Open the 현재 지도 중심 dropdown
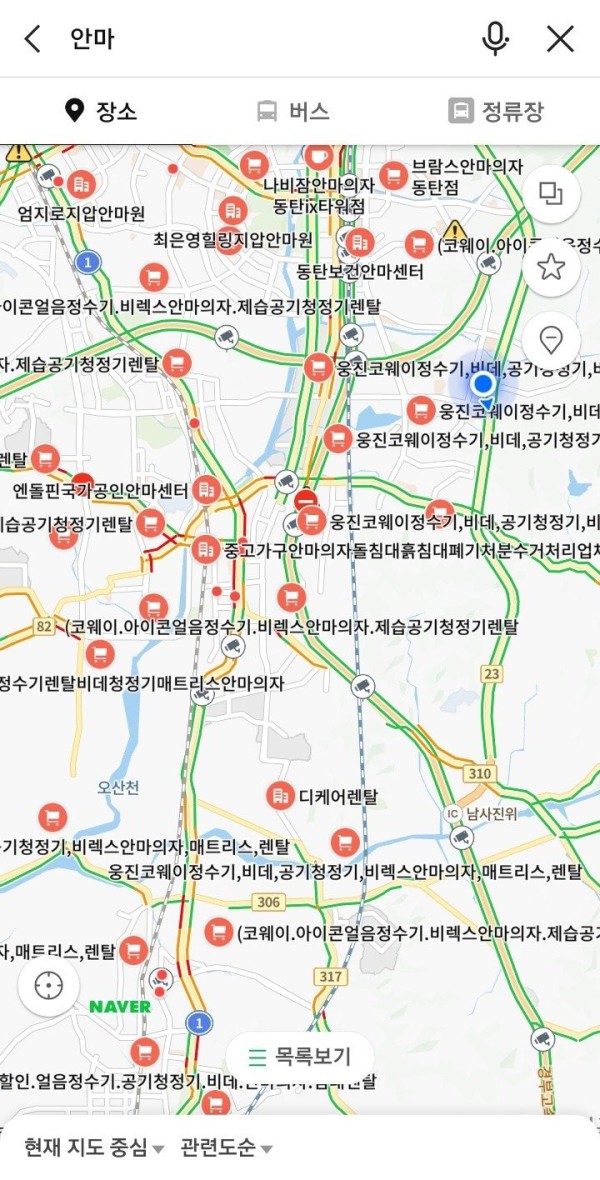The height and width of the screenshot is (1180, 600). coord(93,1147)
